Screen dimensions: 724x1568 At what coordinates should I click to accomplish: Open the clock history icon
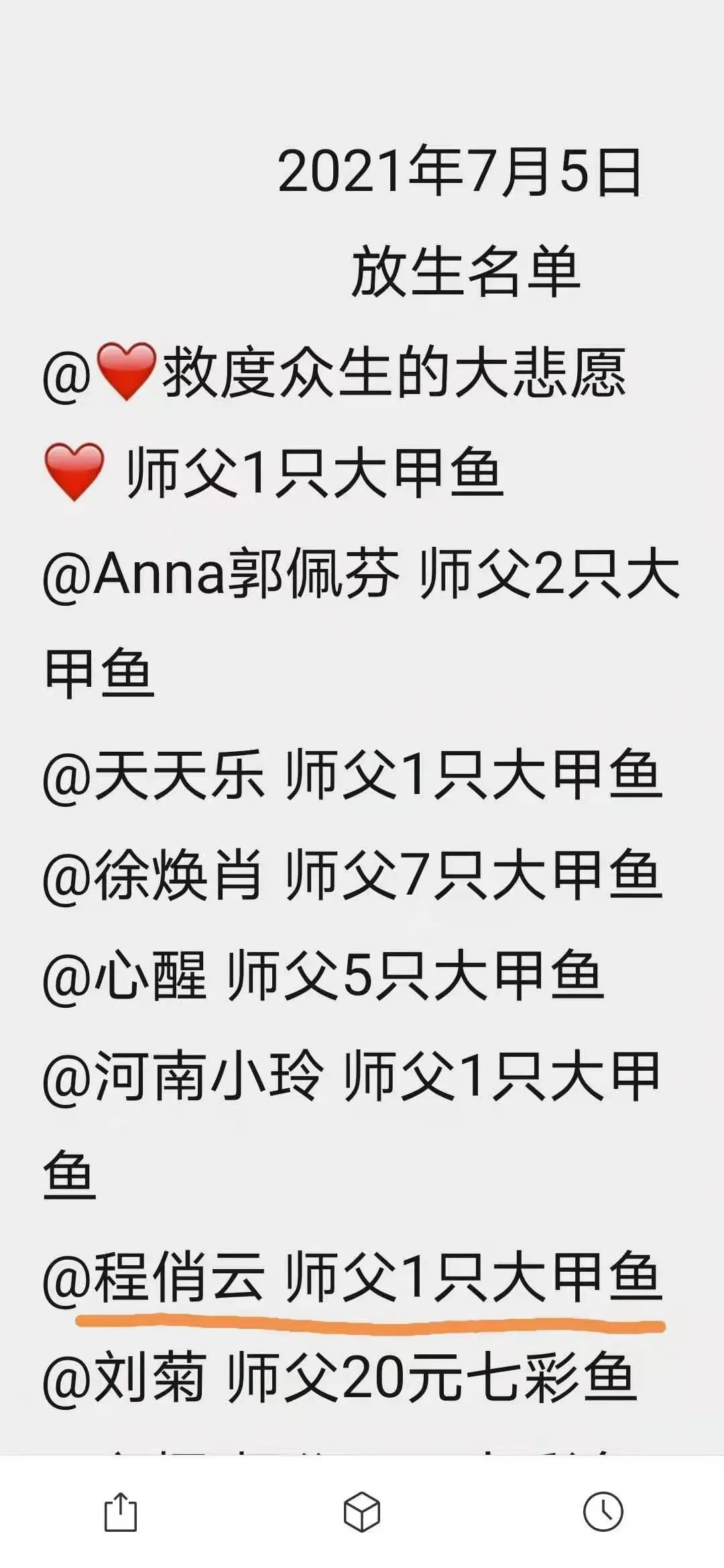coord(603,1512)
